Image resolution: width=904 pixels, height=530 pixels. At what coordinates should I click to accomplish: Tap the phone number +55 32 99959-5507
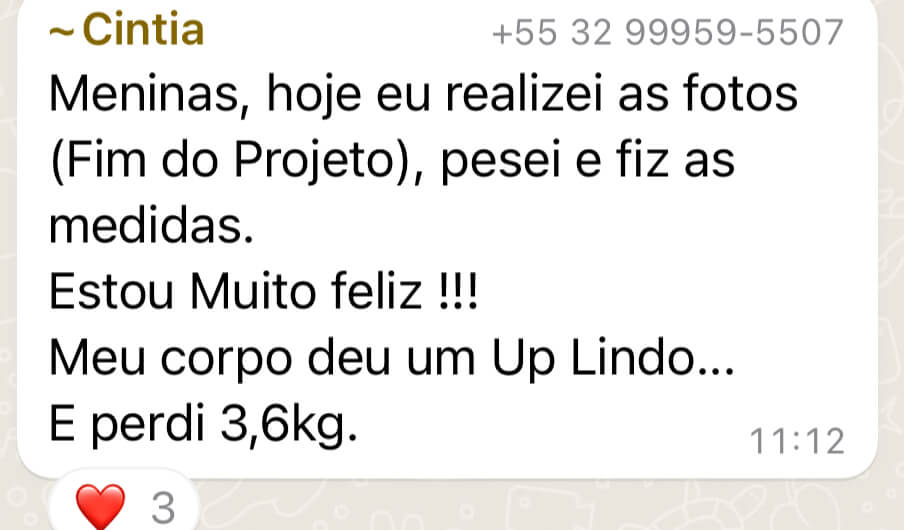tap(668, 34)
